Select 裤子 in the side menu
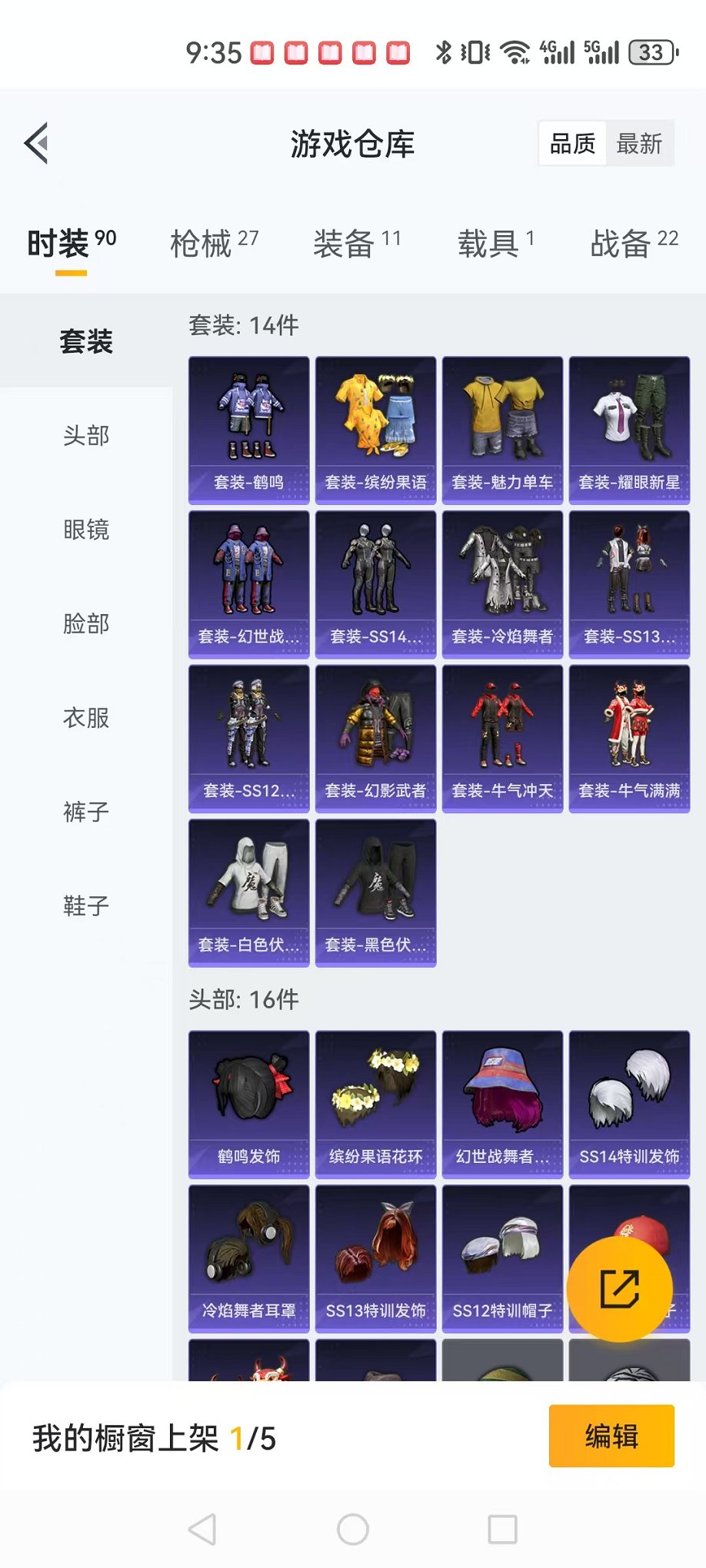The image size is (706, 1568). tap(86, 812)
